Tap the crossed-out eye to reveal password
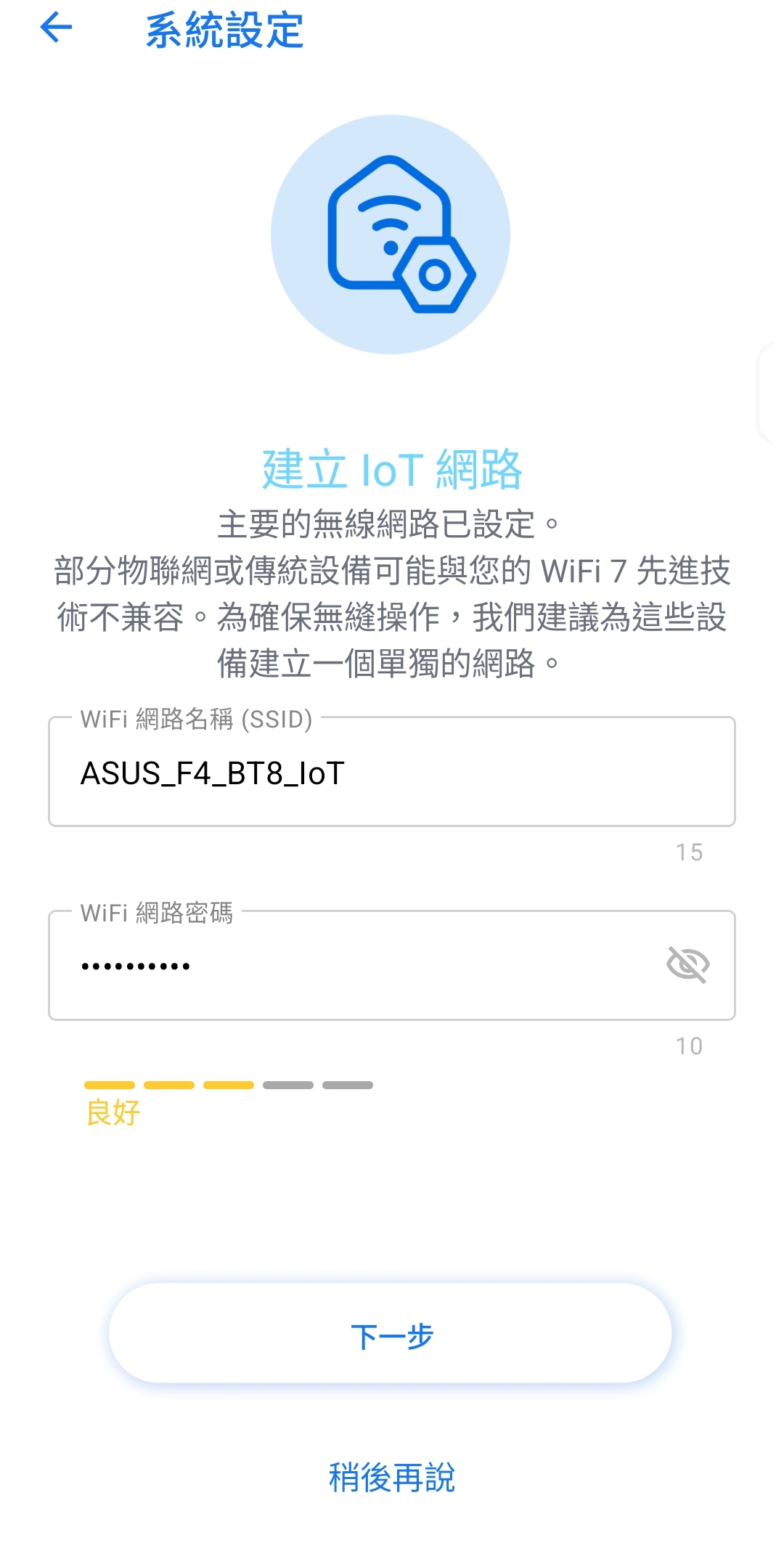The height and width of the screenshot is (1543, 784). [688, 964]
